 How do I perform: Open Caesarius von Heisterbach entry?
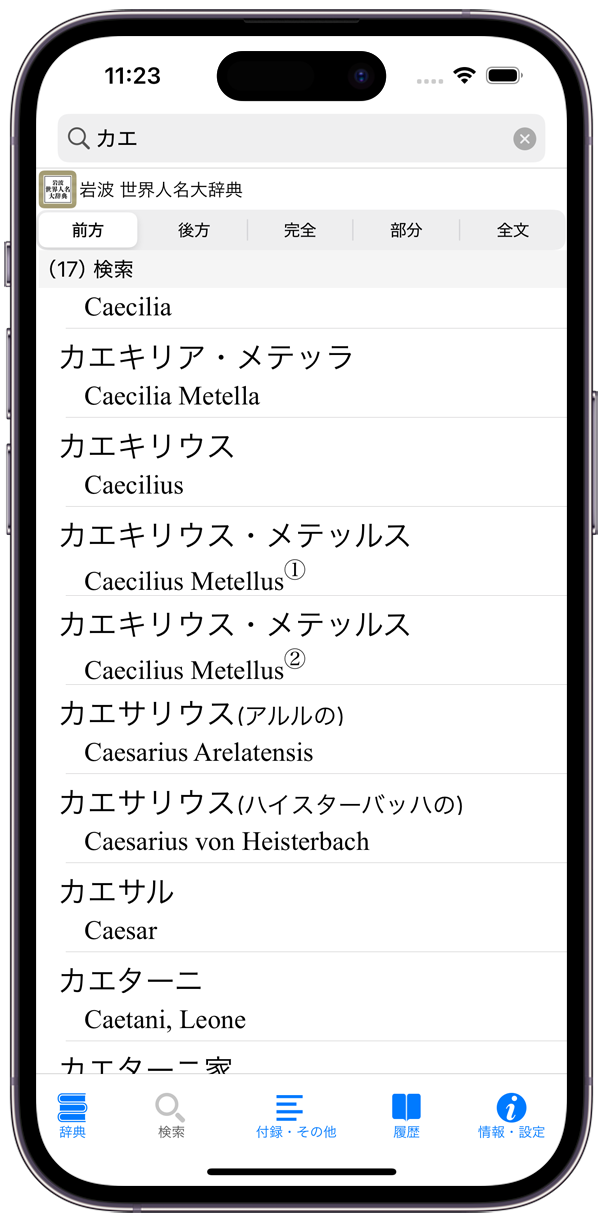(x=300, y=820)
